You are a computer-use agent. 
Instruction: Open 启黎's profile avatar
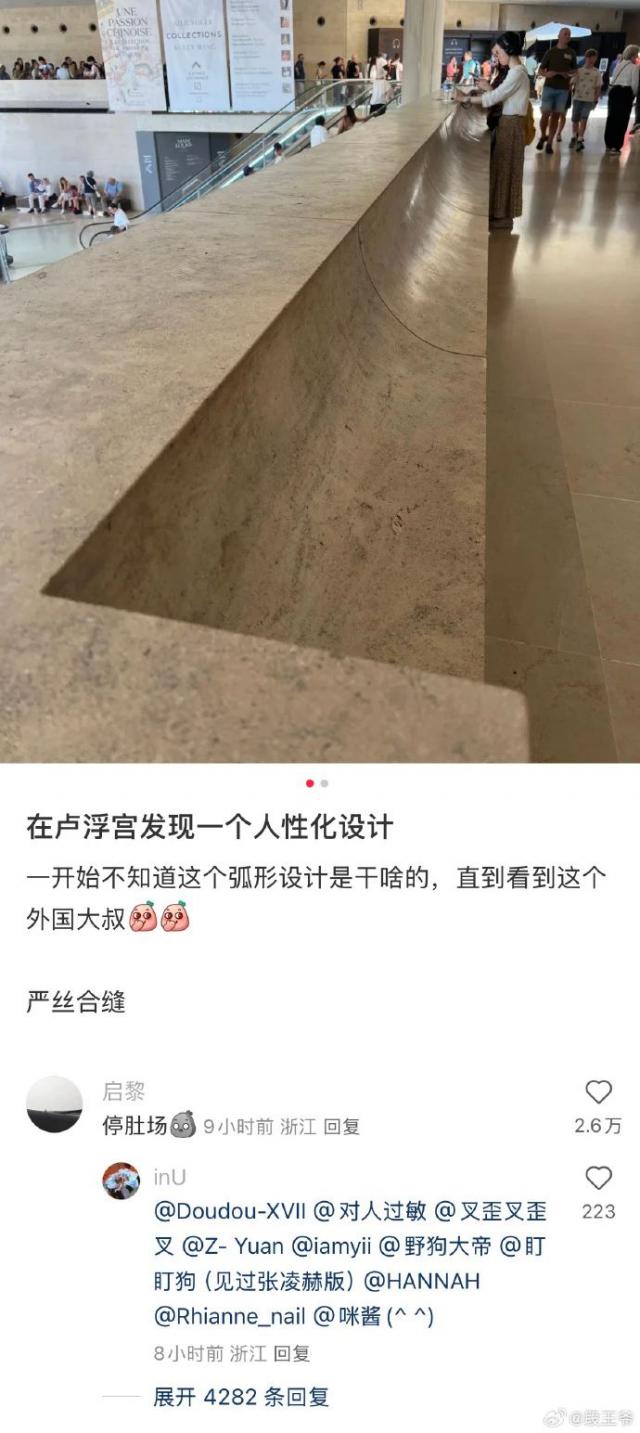[x=54, y=1104]
